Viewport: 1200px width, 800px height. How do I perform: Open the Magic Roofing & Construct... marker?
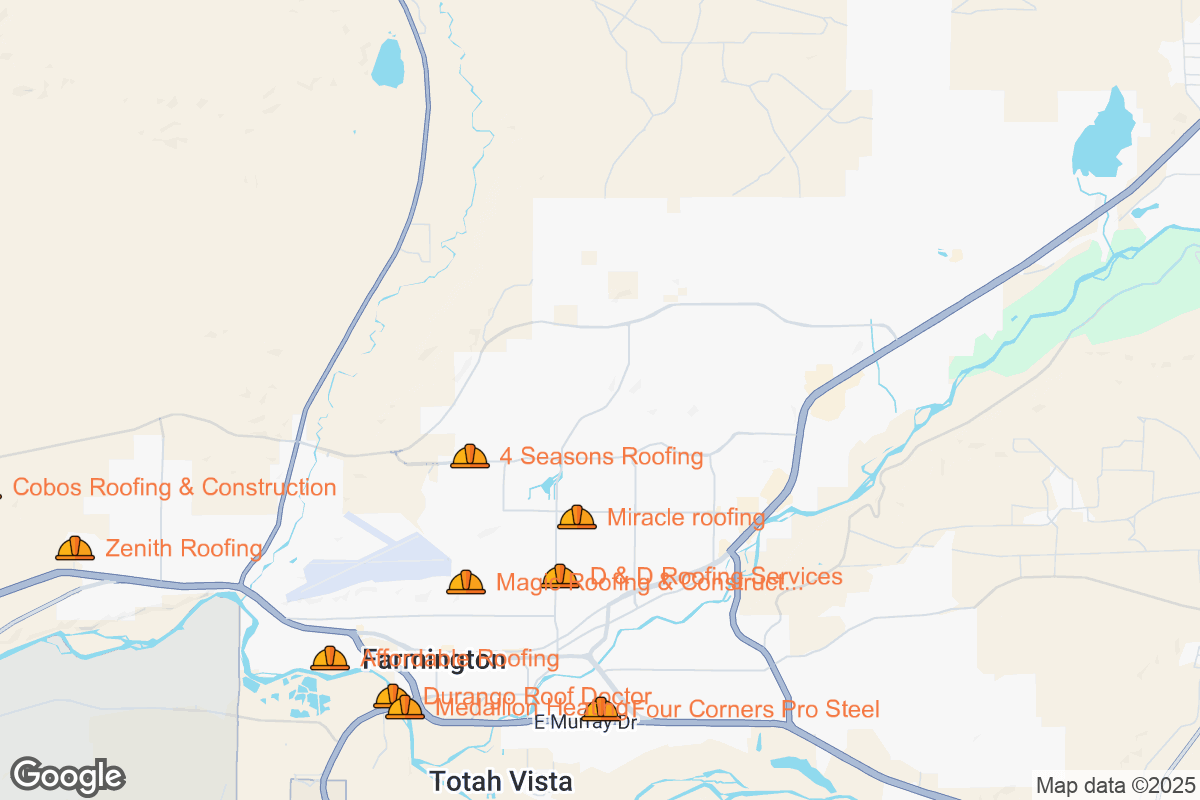coord(466,582)
